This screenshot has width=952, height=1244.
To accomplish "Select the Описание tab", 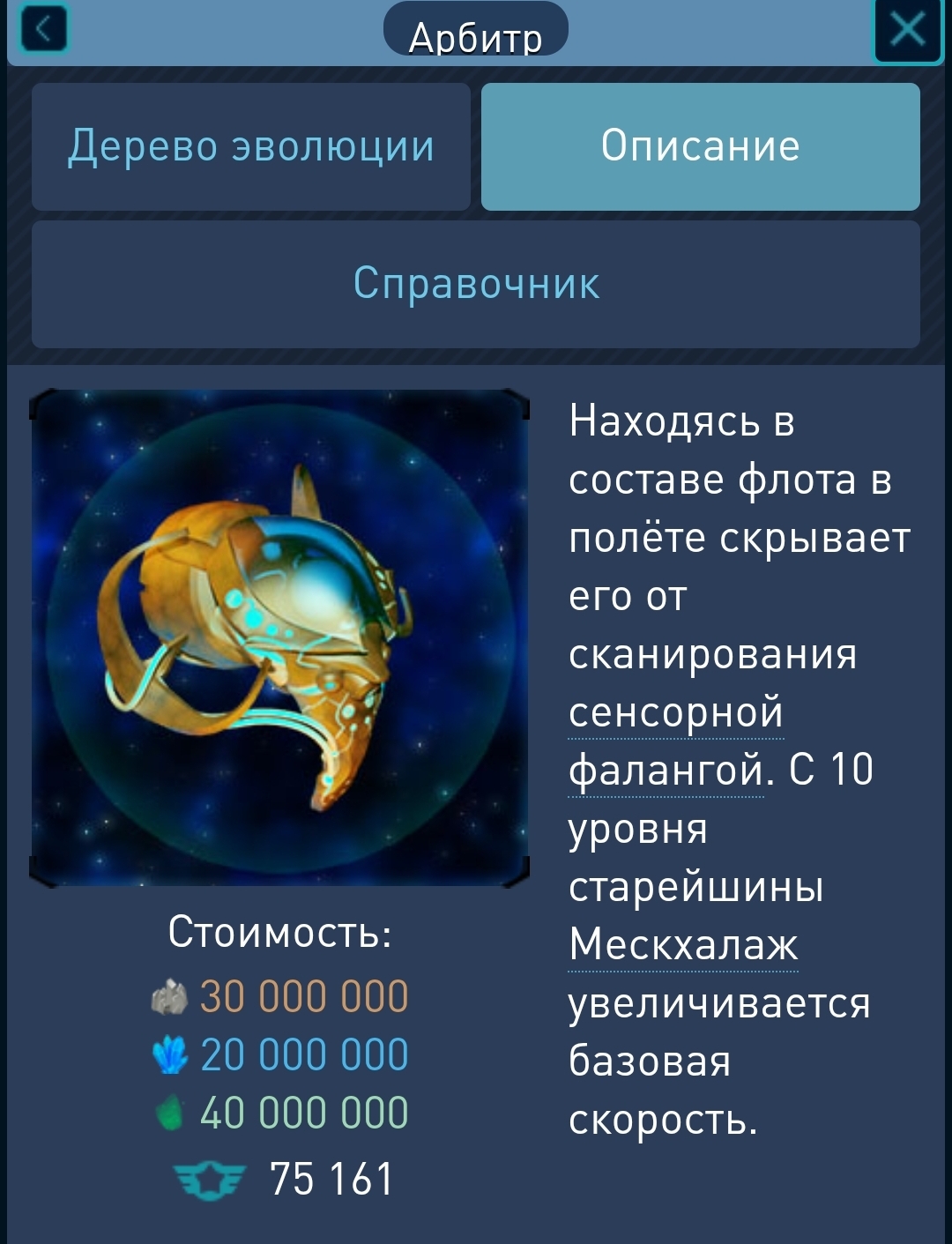I will click(x=700, y=146).
